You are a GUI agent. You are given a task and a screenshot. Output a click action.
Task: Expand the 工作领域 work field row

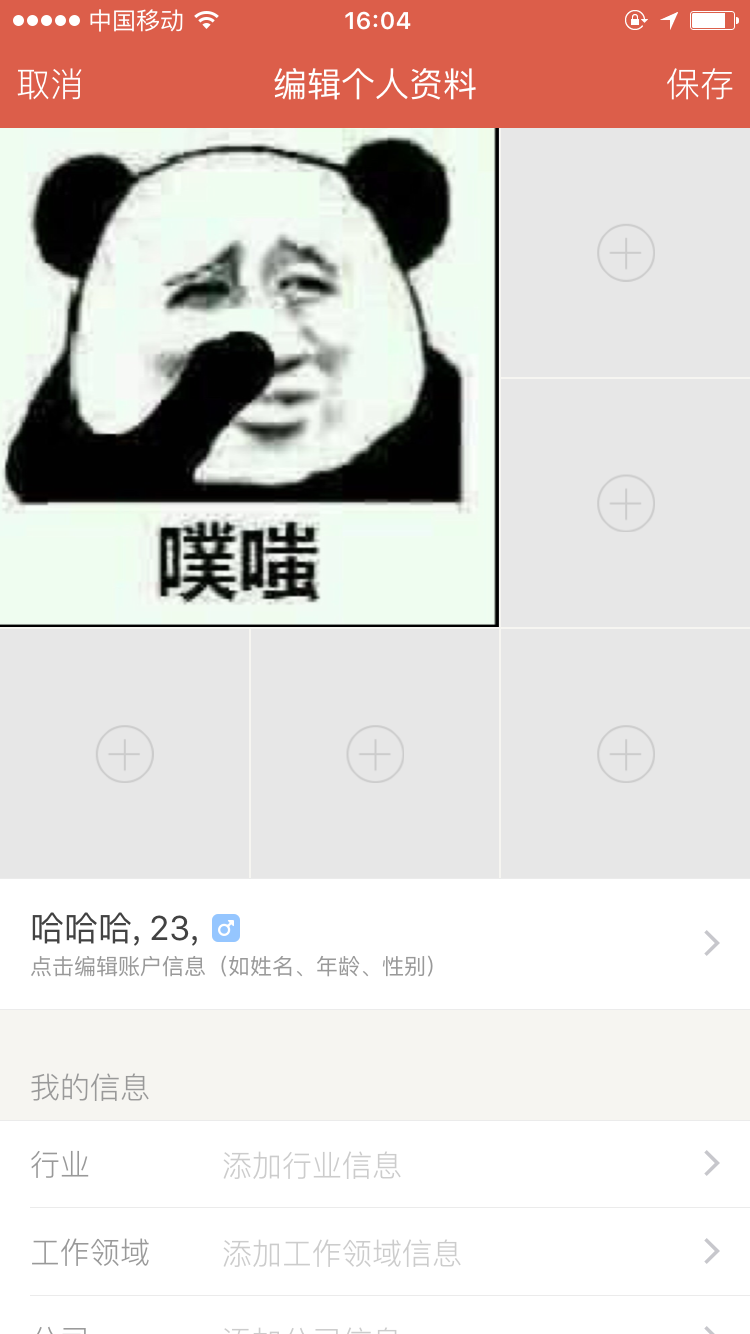pos(710,1252)
